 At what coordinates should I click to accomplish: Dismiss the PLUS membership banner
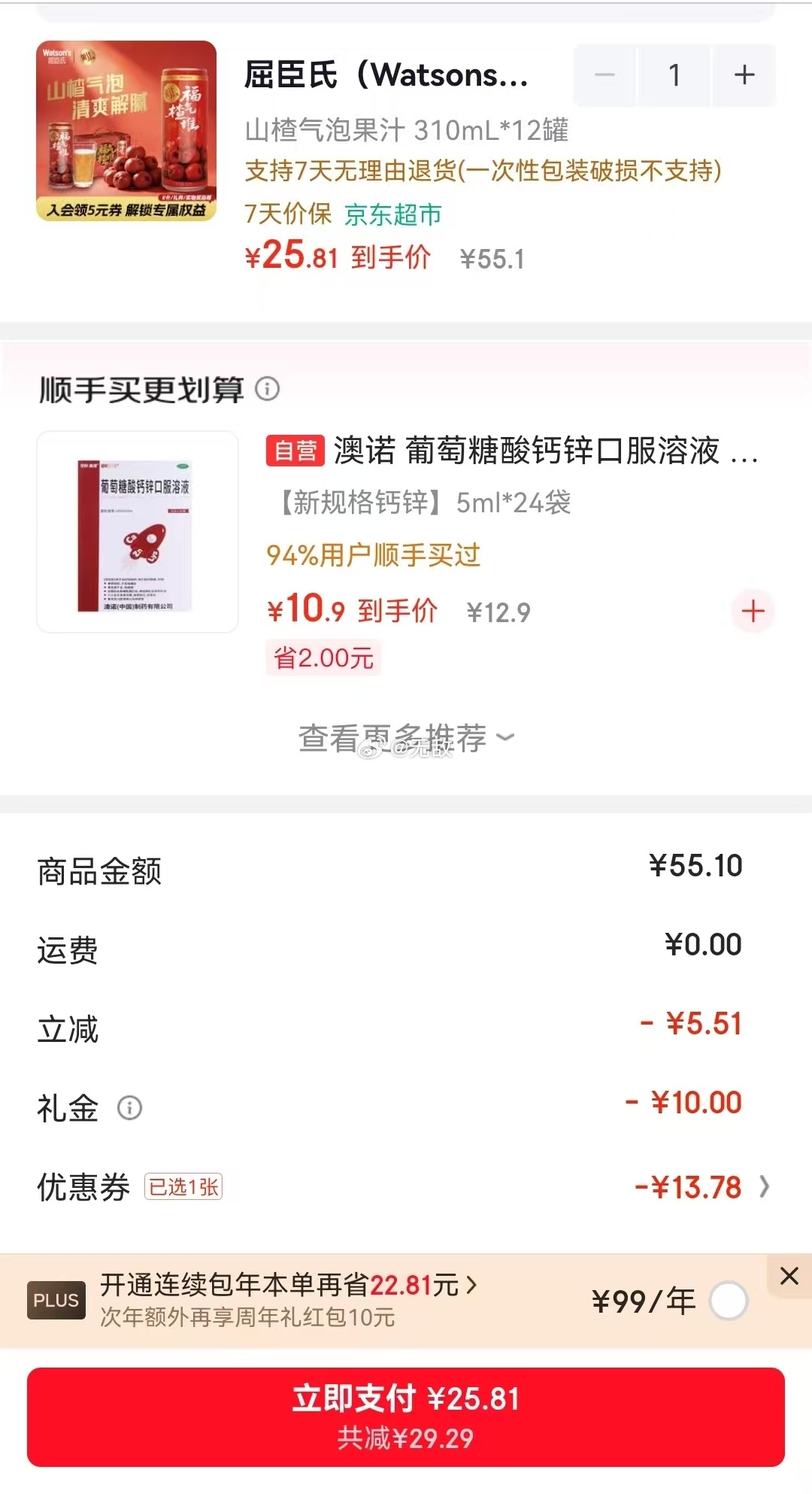(789, 1276)
